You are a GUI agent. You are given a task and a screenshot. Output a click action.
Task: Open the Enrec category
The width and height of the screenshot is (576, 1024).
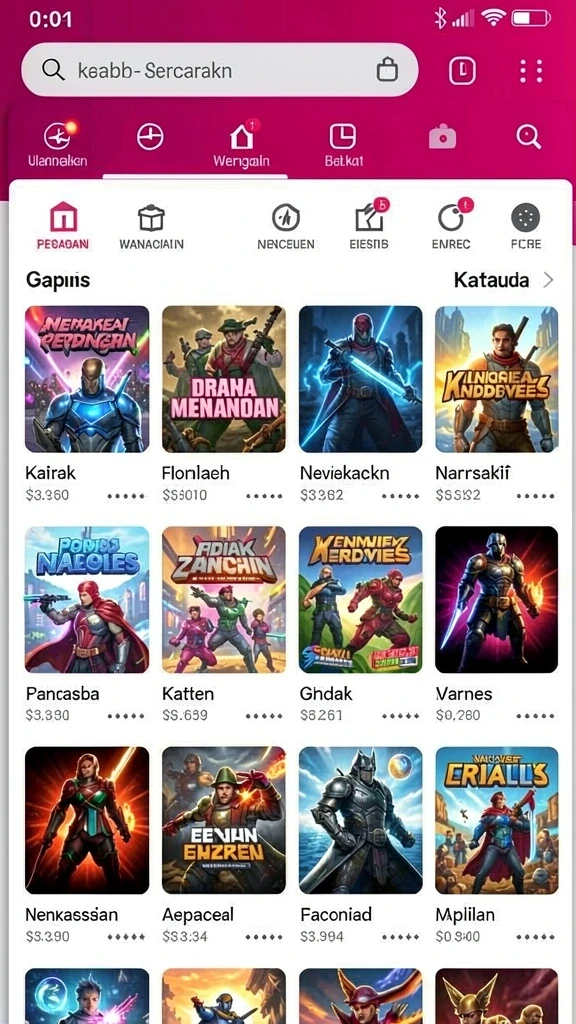pyautogui.click(x=451, y=225)
